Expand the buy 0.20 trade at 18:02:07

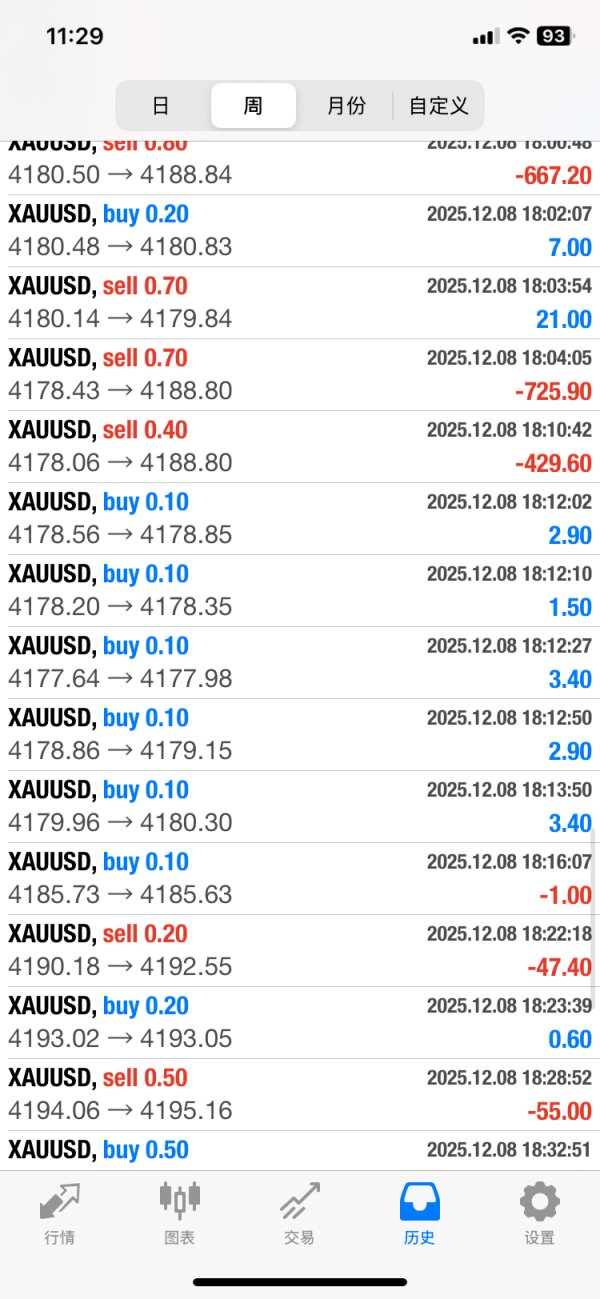[x=300, y=231]
